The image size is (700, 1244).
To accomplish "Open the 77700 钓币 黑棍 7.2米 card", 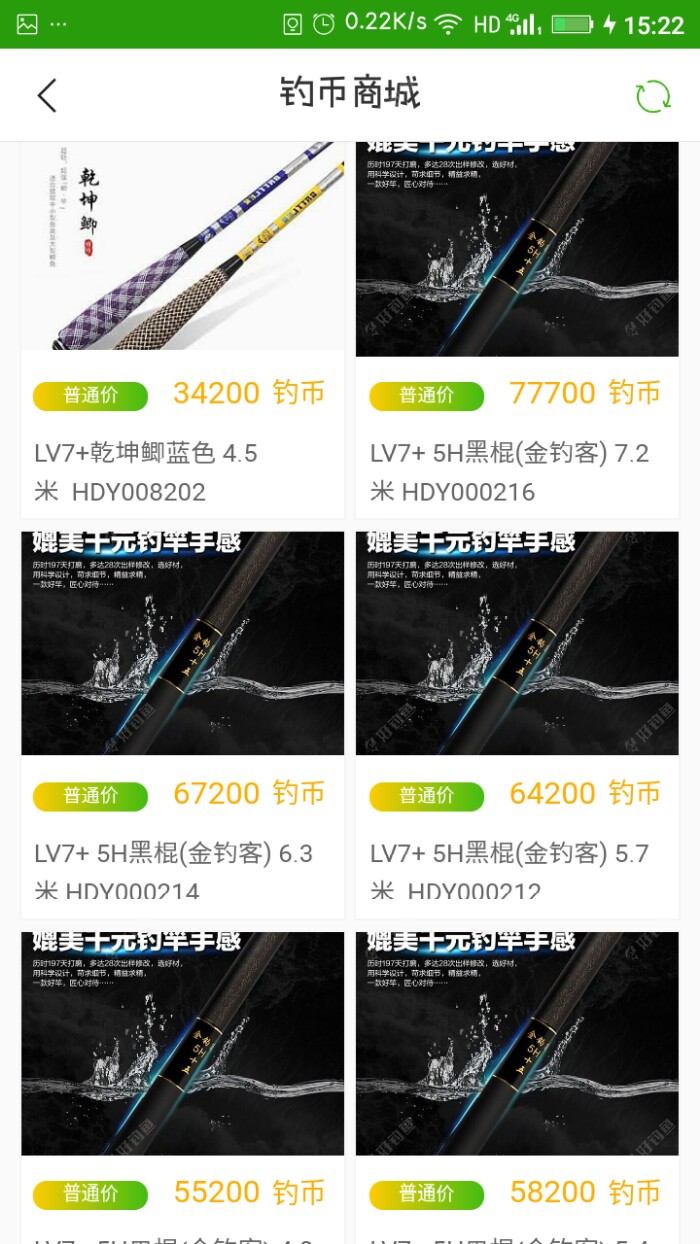I will point(517,330).
